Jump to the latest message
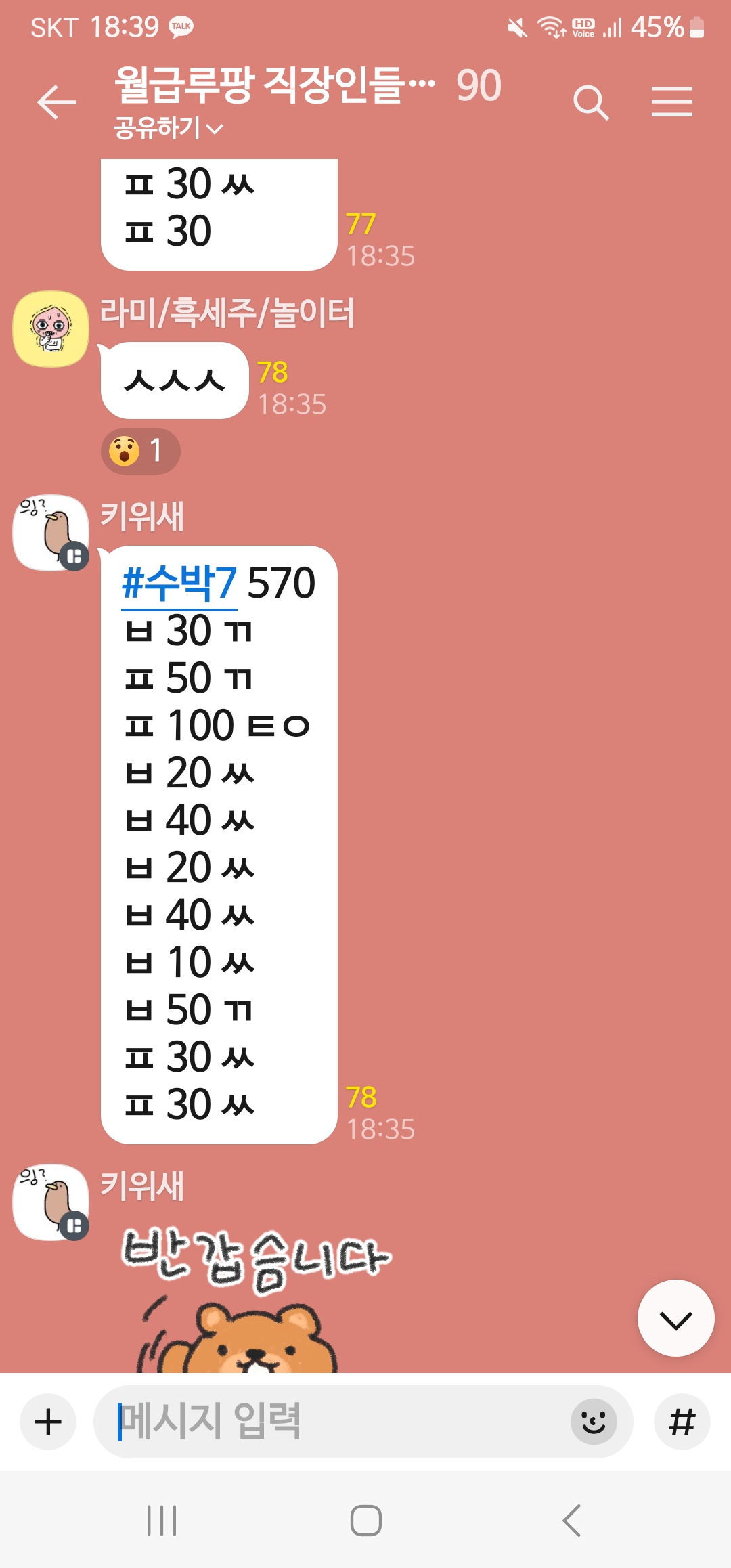 [x=675, y=1318]
